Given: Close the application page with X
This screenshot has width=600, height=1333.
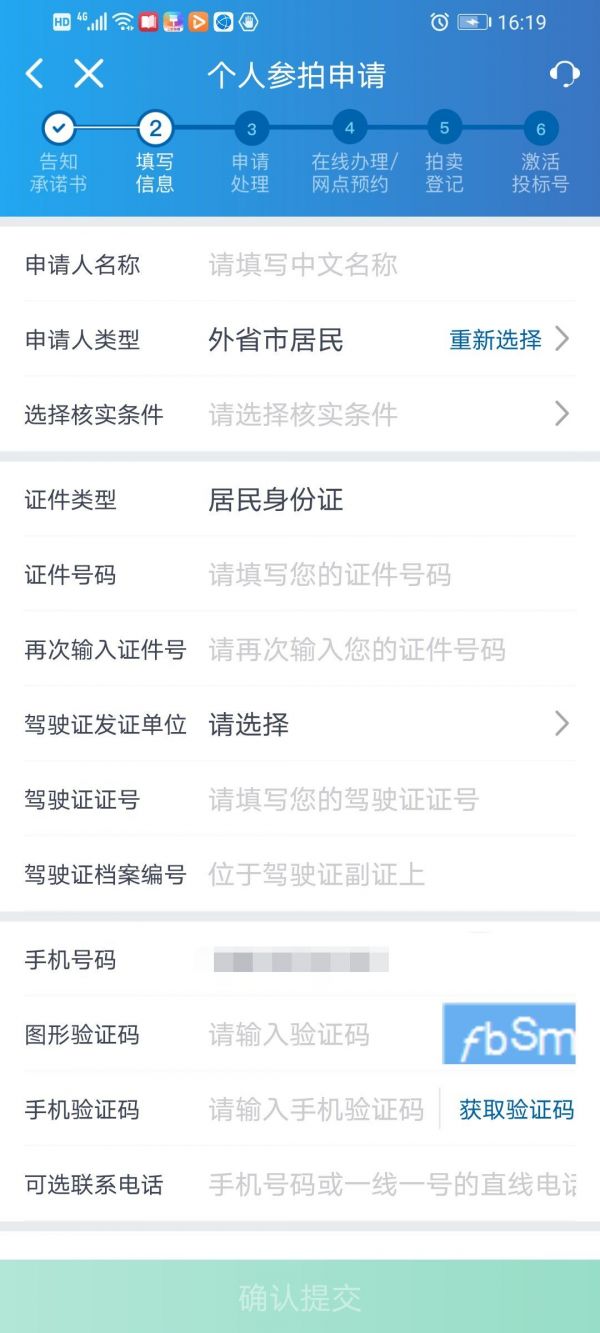Looking at the screenshot, I should [89, 74].
